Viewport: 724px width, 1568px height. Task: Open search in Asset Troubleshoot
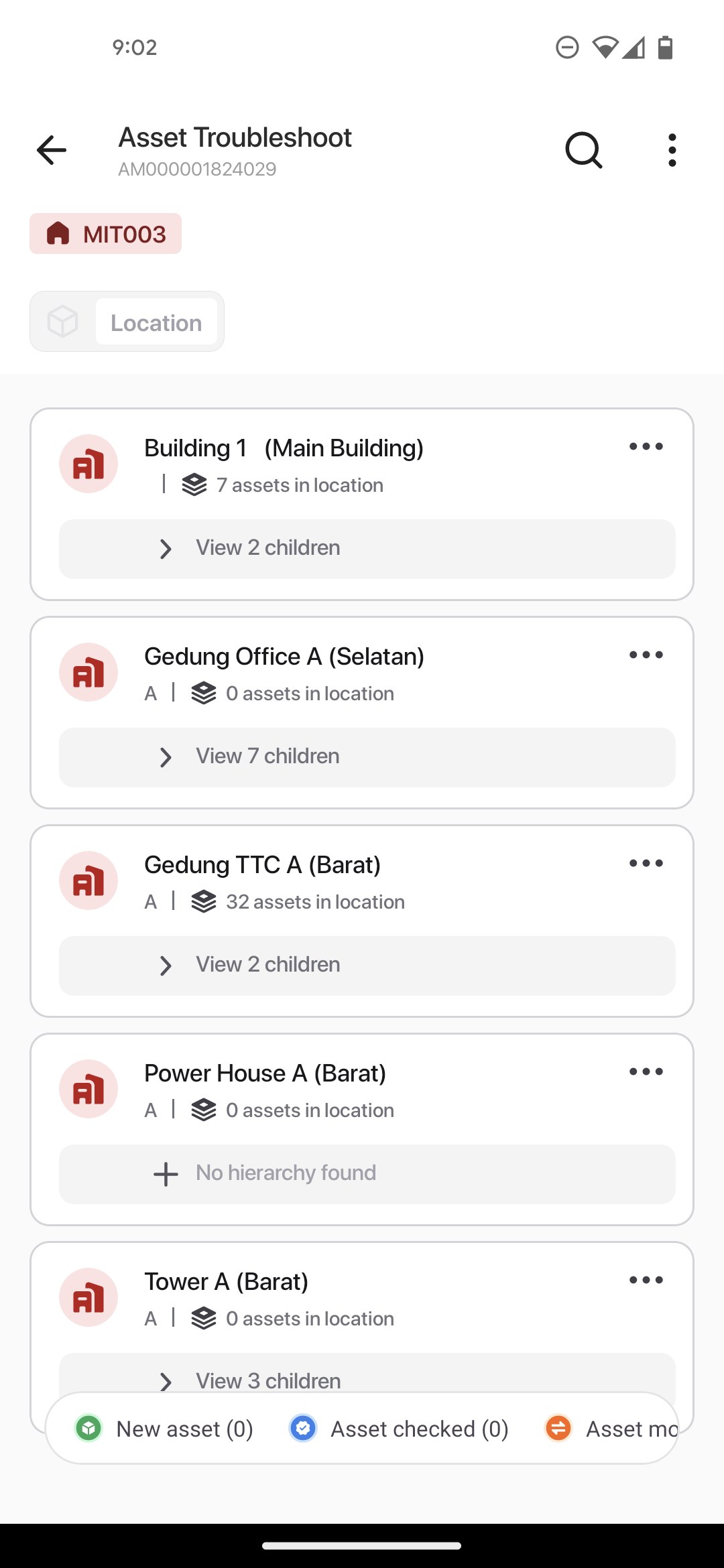584,150
